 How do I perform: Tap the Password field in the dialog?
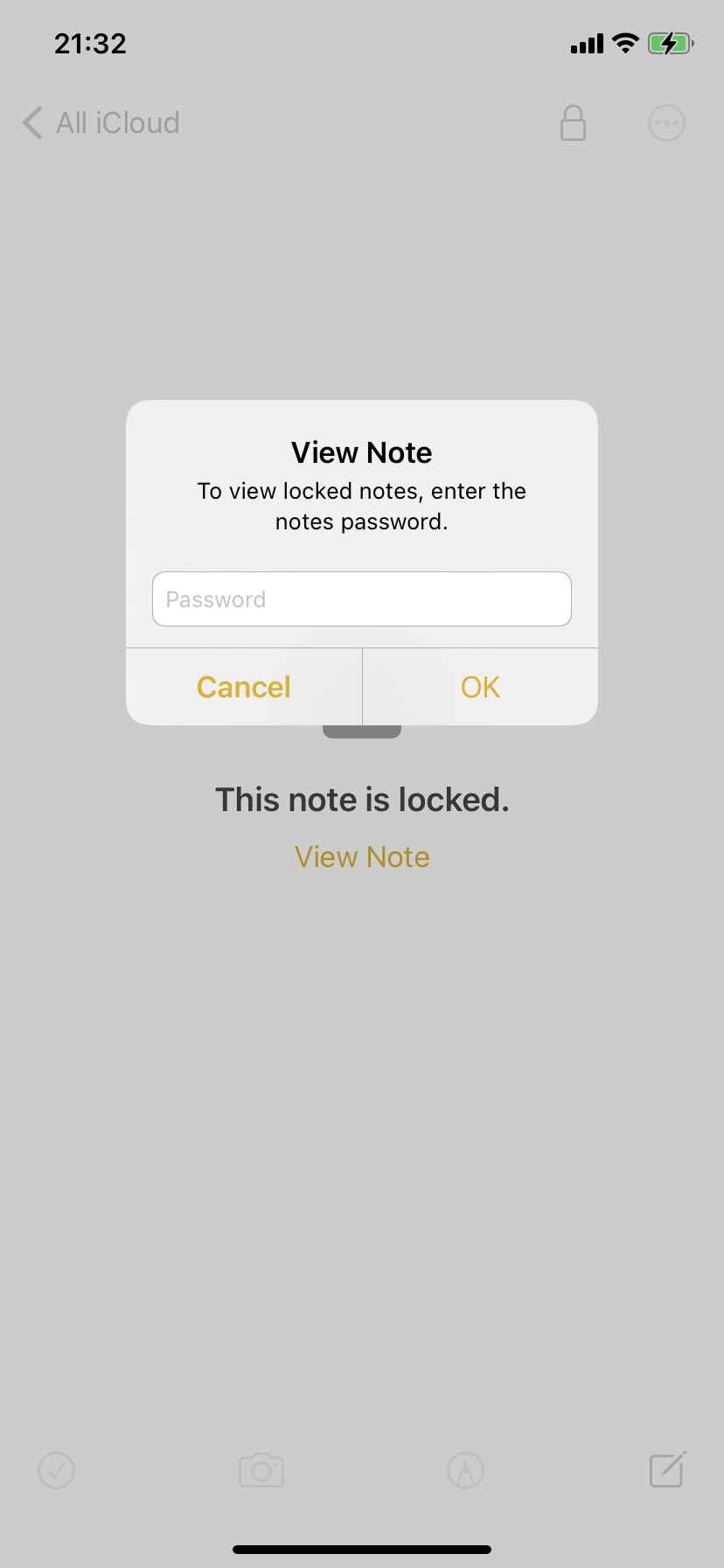362,599
